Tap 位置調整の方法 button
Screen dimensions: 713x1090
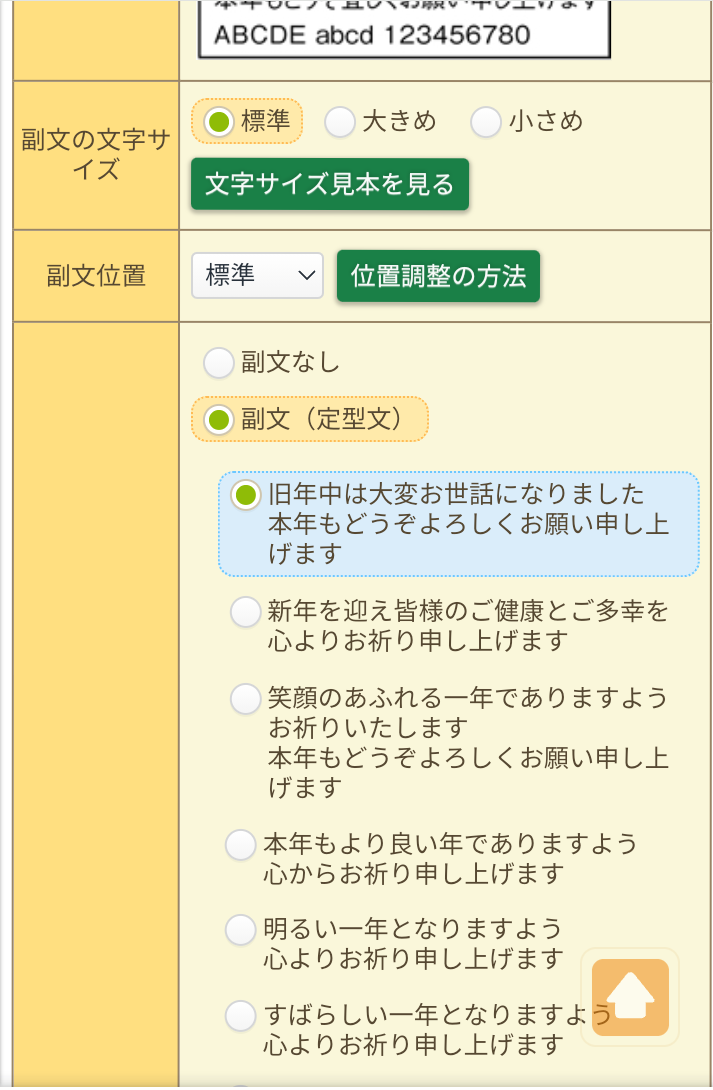(438, 276)
